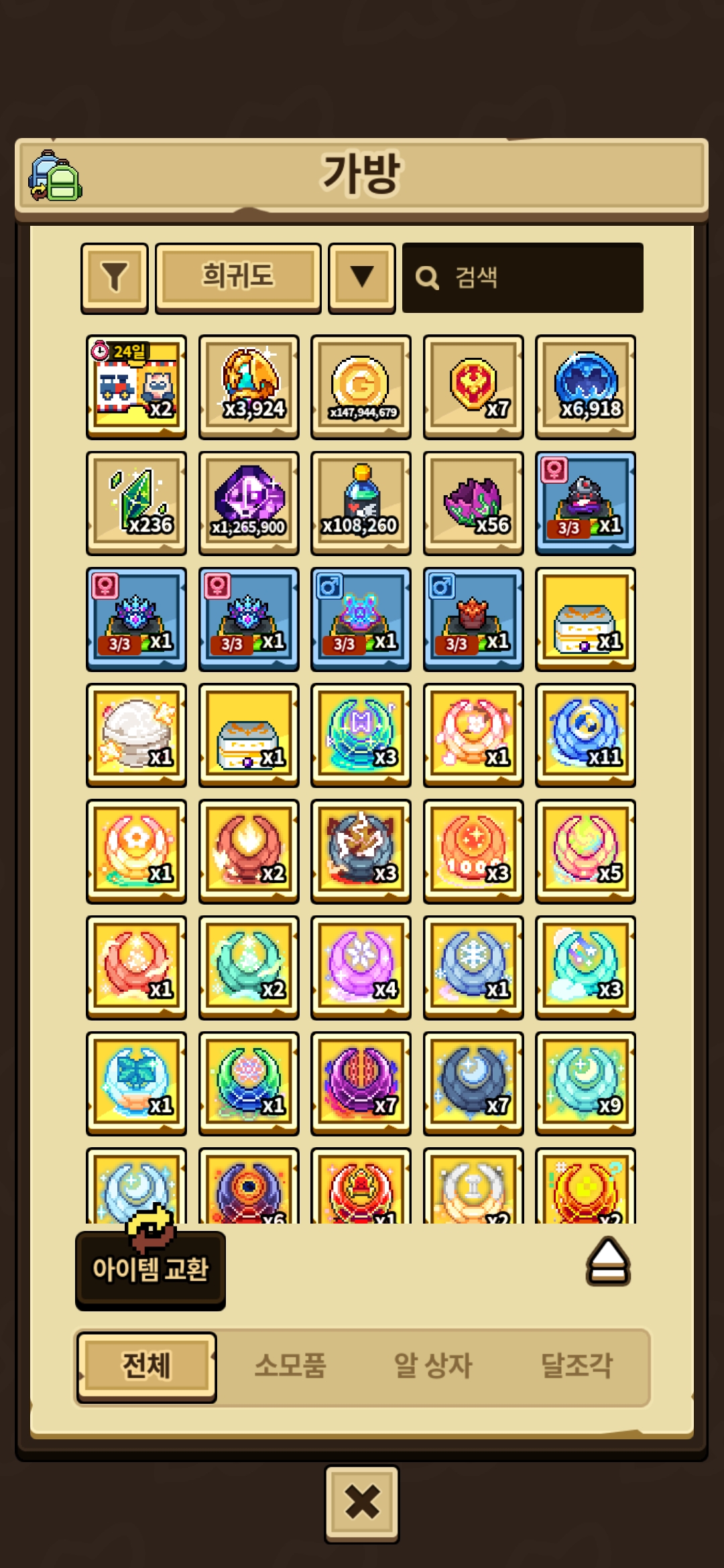
Task: Tap the 검색 search field
Action: click(523, 277)
